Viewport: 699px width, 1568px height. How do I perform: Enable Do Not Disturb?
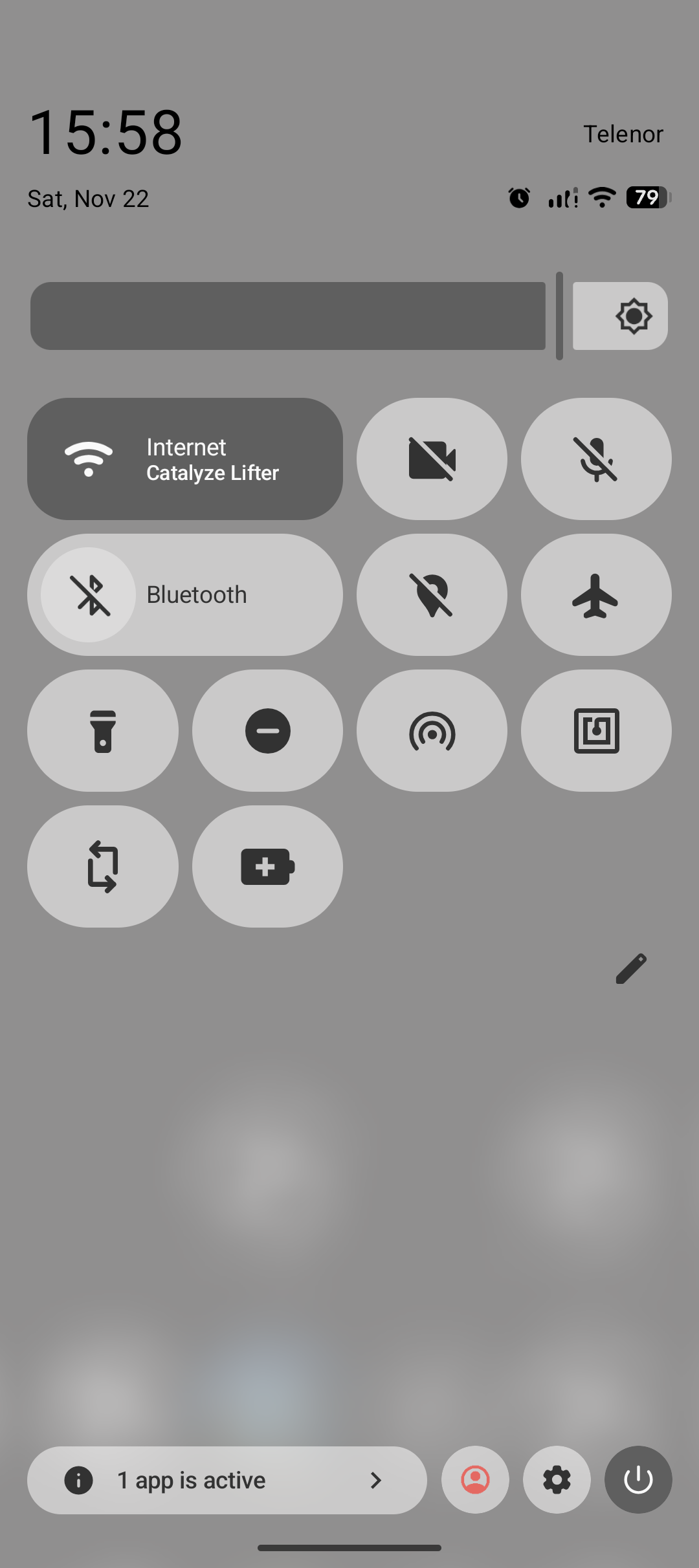267,730
